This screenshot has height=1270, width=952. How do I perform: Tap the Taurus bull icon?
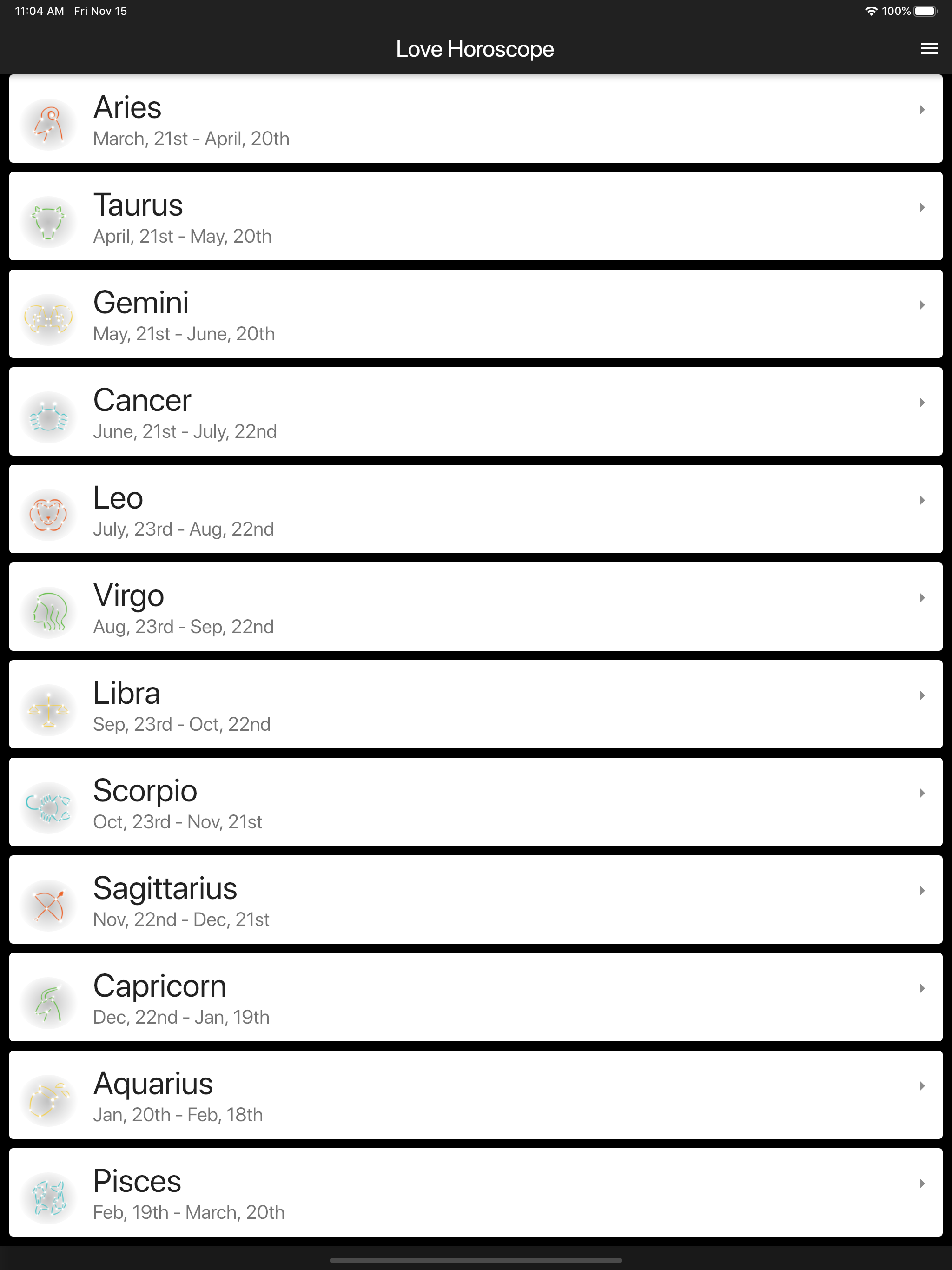(x=49, y=221)
